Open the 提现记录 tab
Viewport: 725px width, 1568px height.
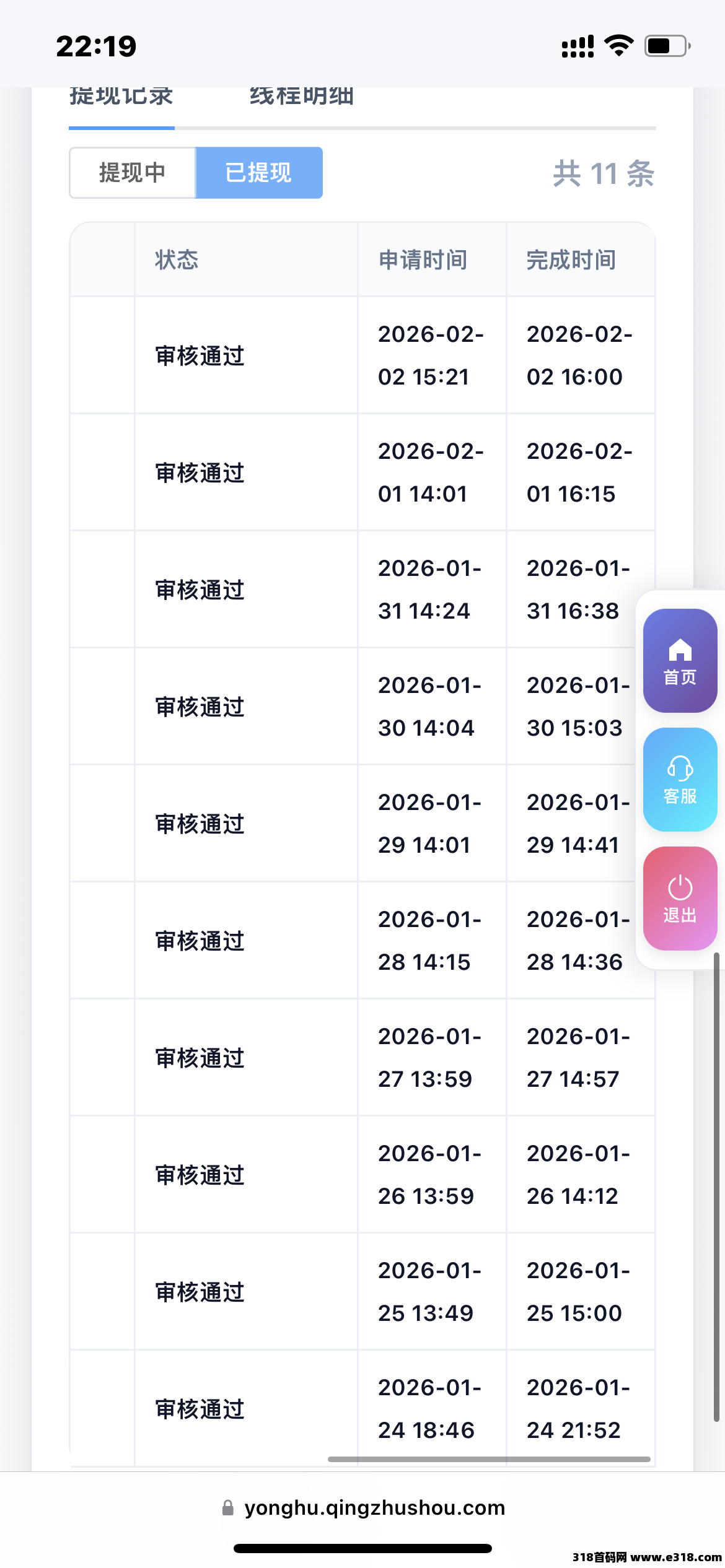(x=121, y=96)
